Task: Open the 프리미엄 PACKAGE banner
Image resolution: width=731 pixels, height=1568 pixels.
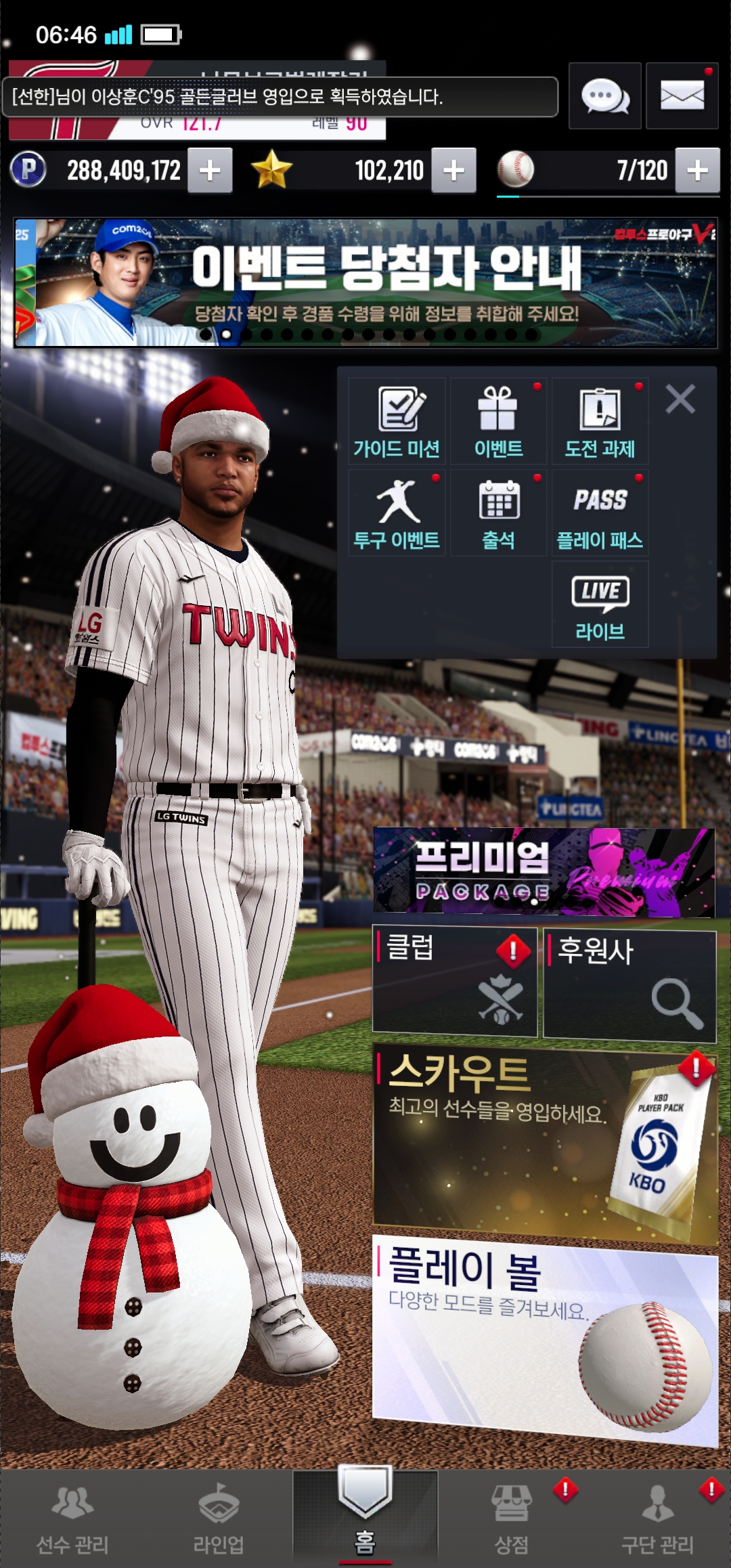Action: click(544, 872)
